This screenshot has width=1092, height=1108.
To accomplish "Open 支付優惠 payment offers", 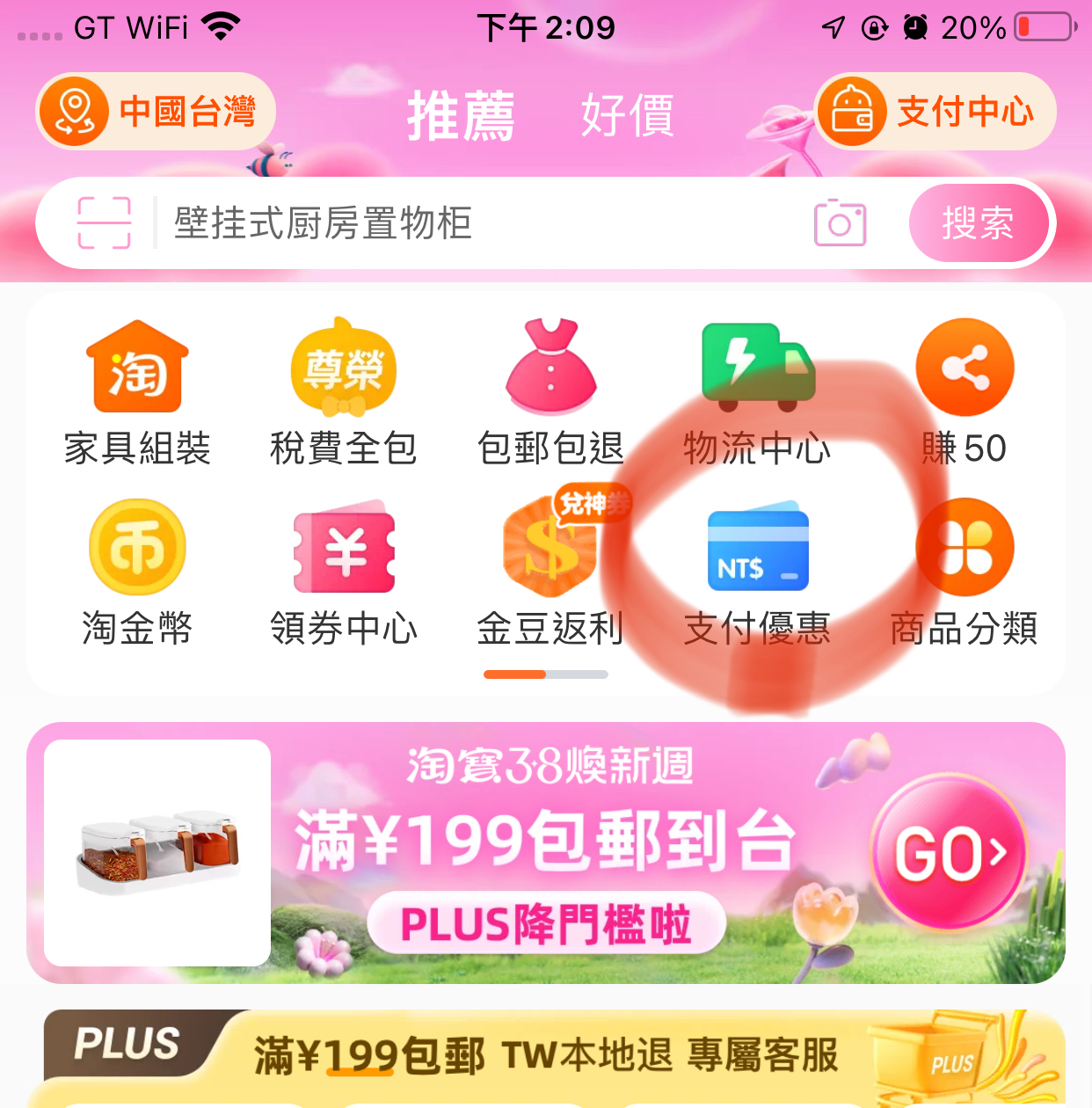I will point(757,572).
